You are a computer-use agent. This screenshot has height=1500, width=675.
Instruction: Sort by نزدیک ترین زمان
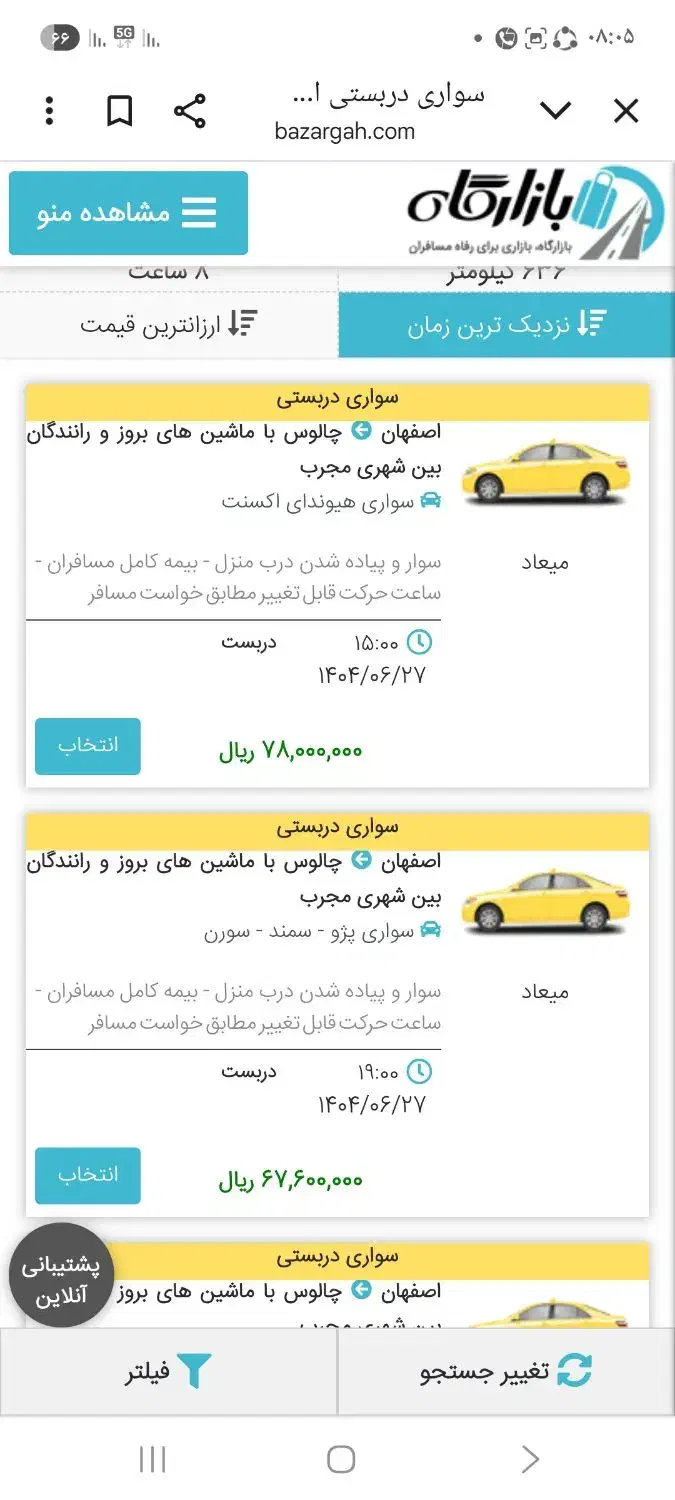click(506, 325)
